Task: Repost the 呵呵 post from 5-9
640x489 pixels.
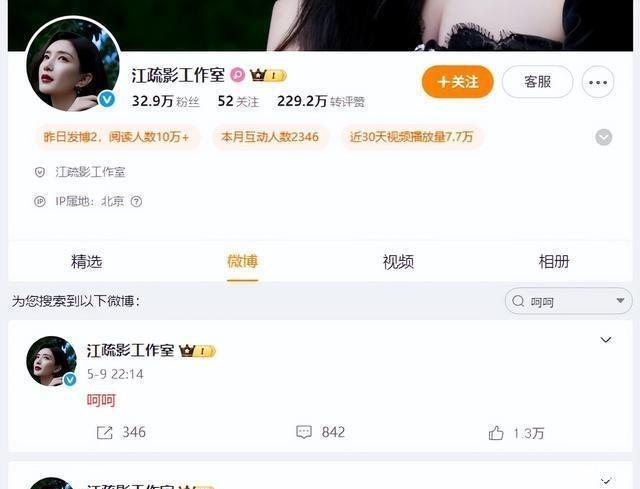Action: tap(121, 432)
